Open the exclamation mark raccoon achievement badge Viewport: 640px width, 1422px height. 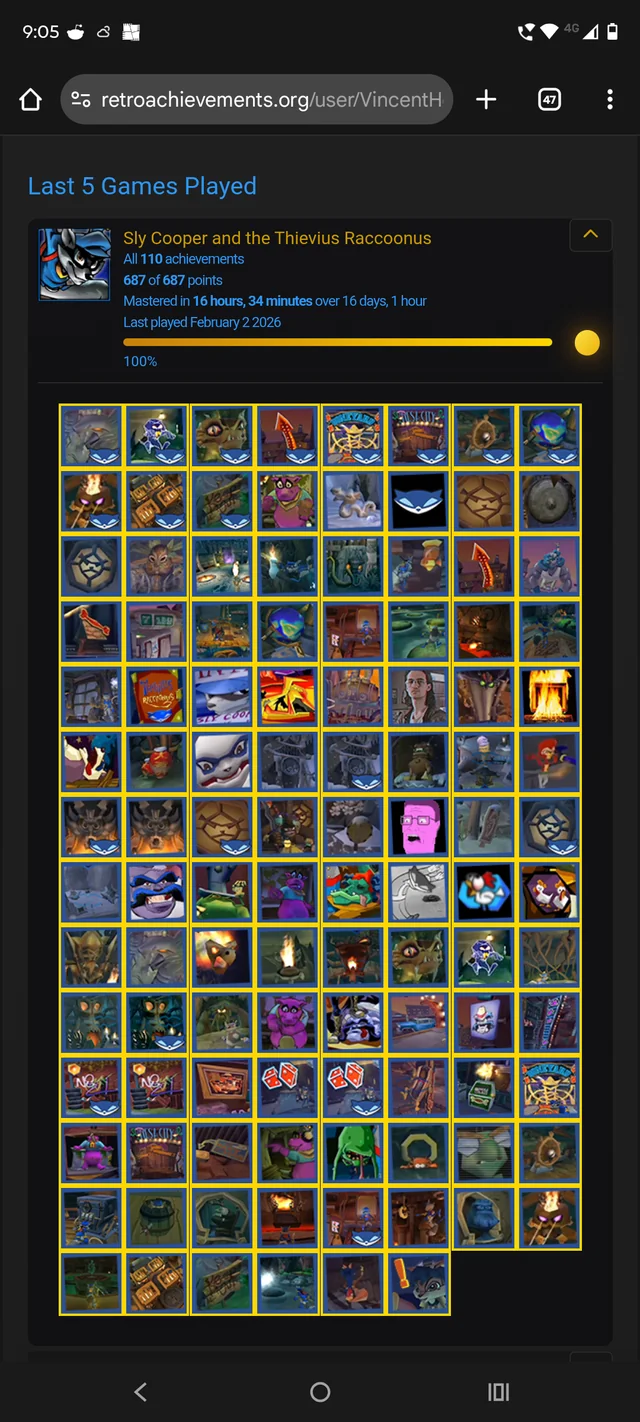tap(418, 1283)
